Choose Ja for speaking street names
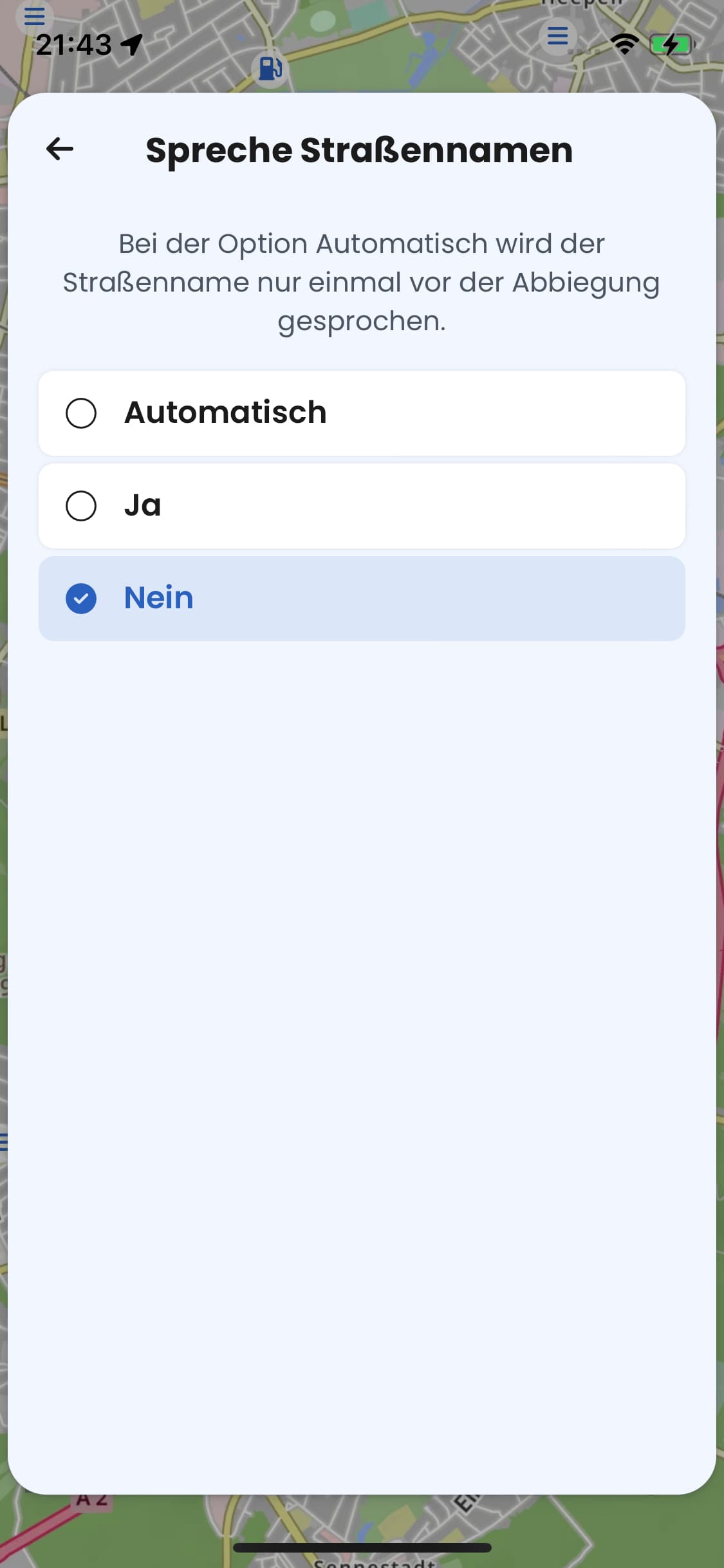The image size is (724, 1568). point(362,506)
